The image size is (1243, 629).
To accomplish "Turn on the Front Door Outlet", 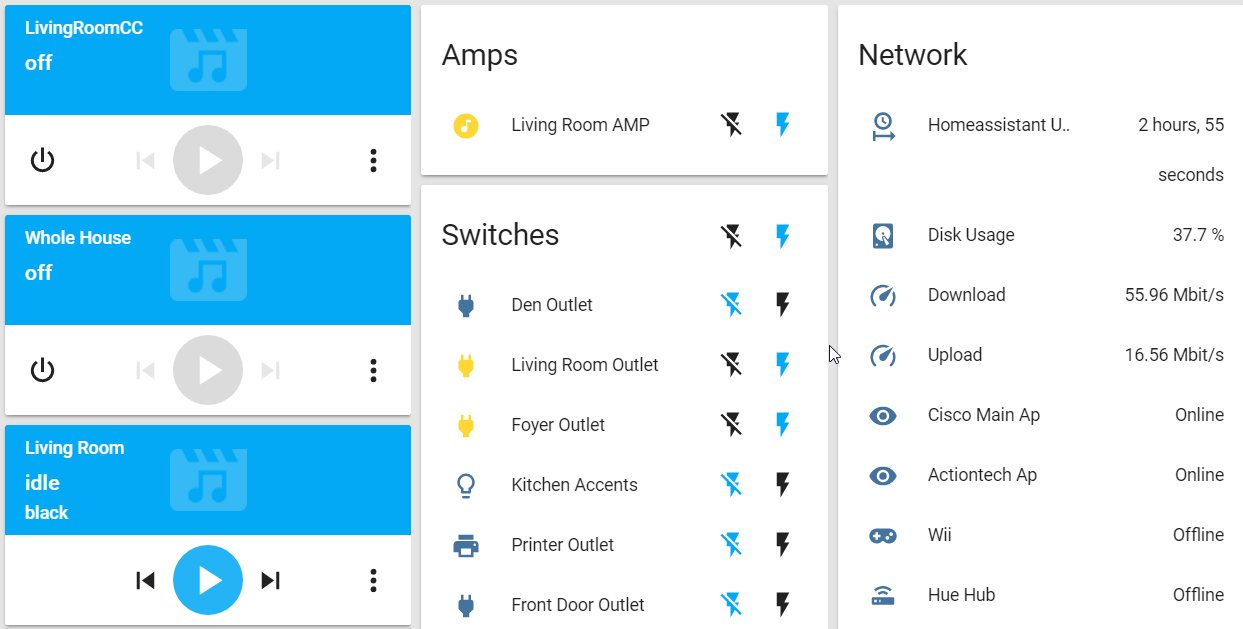I will pyautogui.click(x=783, y=605).
